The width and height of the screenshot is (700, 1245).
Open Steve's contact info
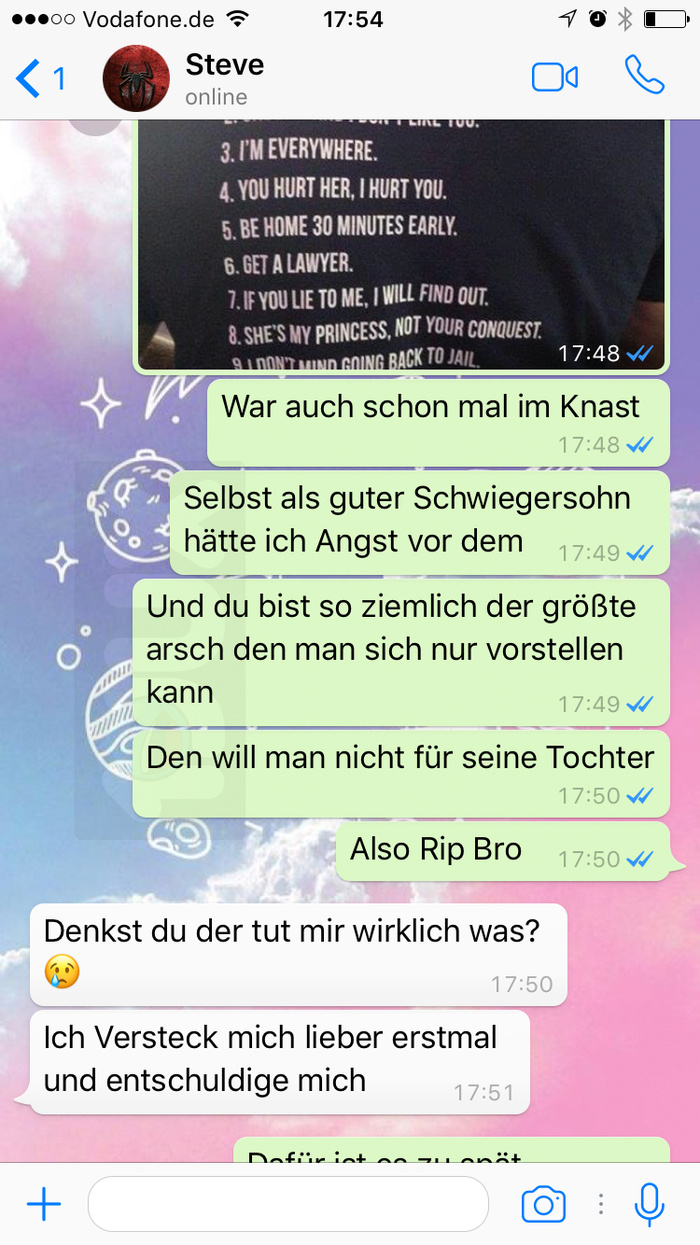pos(225,78)
